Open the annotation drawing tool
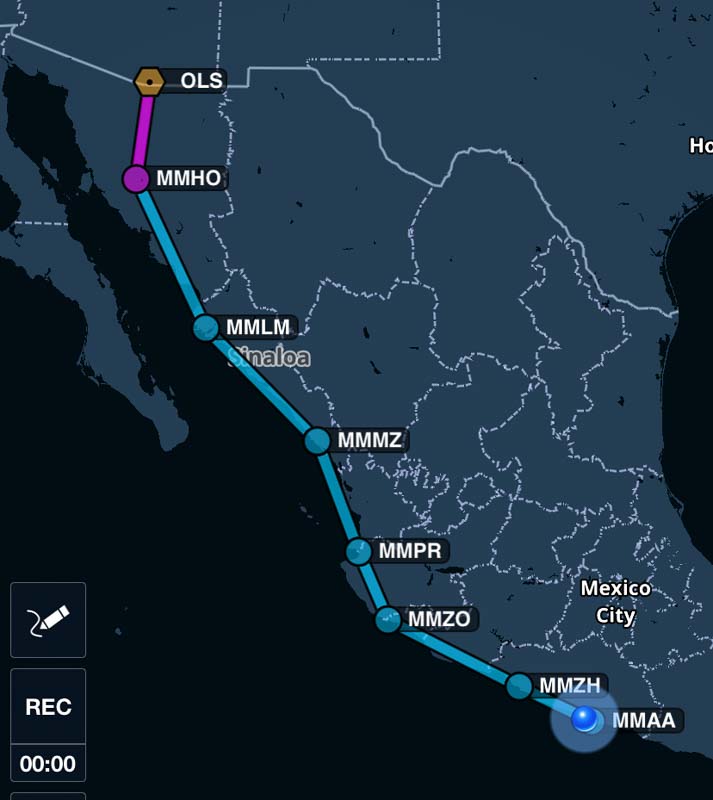713x800 pixels. tap(48, 619)
